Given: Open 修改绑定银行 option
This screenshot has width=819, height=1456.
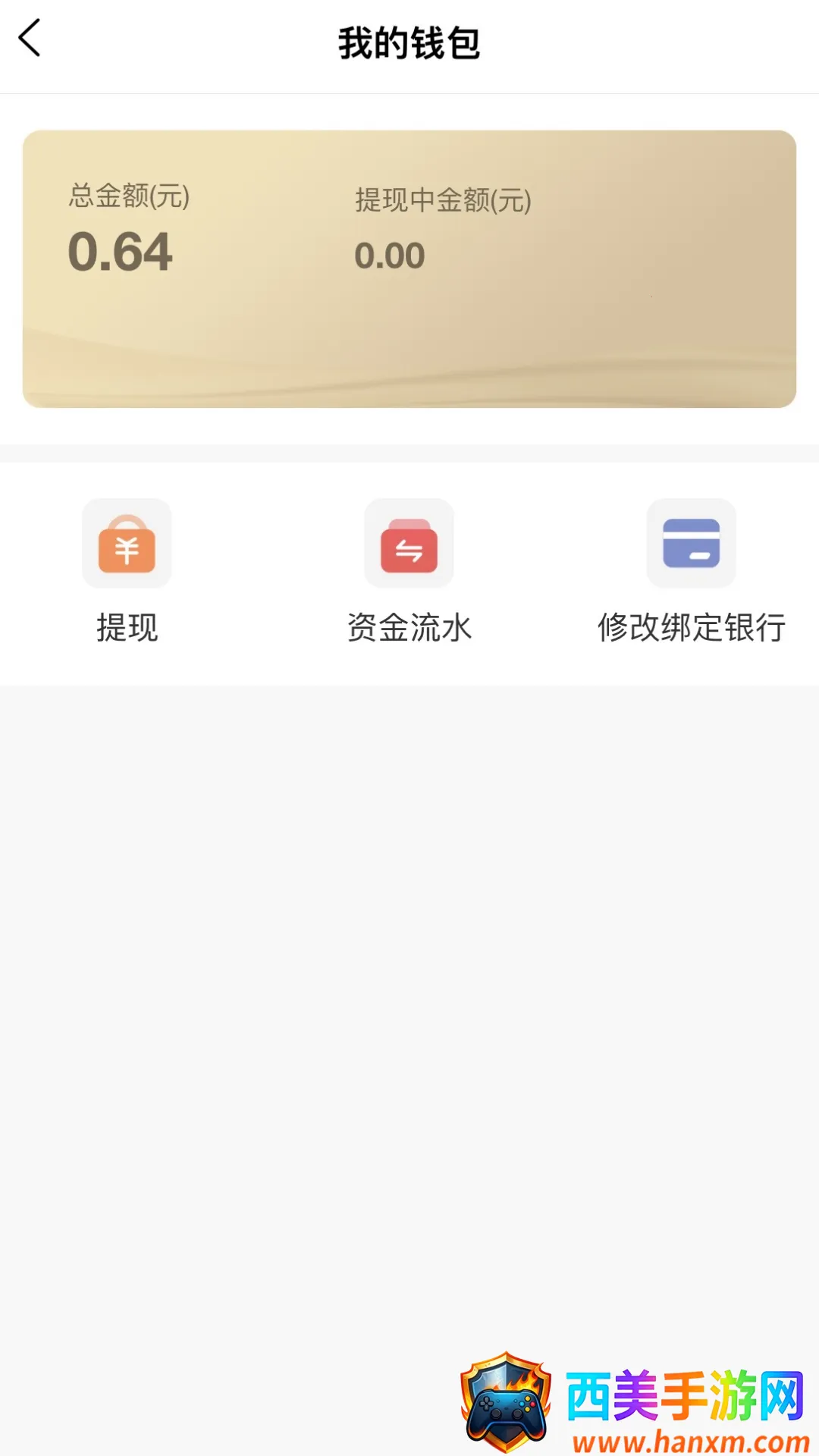Looking at the screenshot, I should (x=691, y=544).
